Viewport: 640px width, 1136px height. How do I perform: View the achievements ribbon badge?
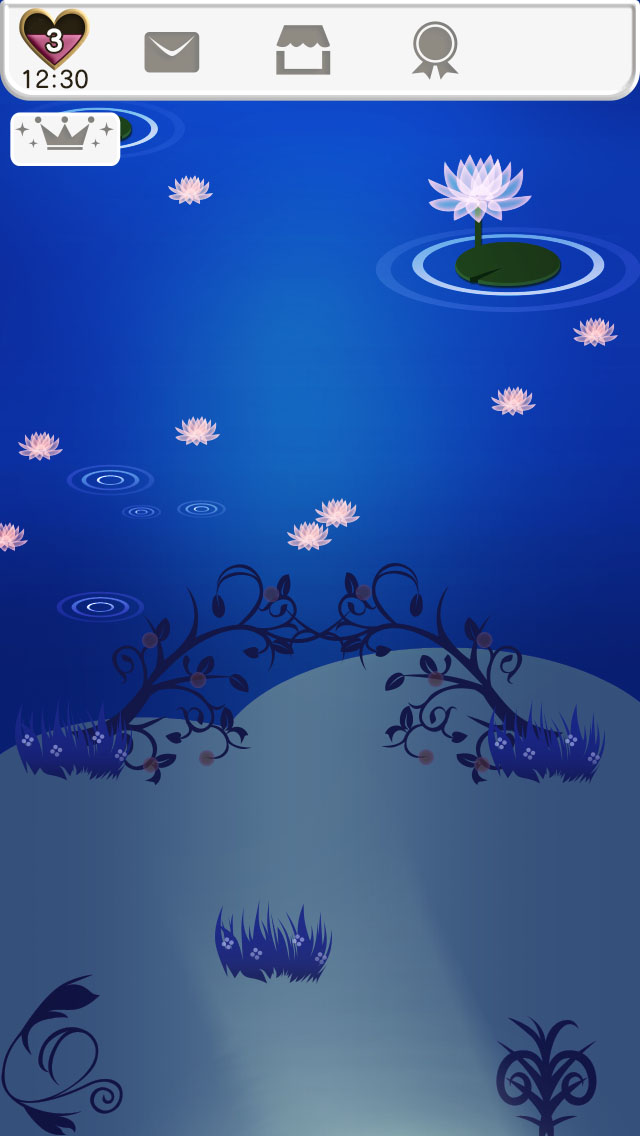[435, 50]
